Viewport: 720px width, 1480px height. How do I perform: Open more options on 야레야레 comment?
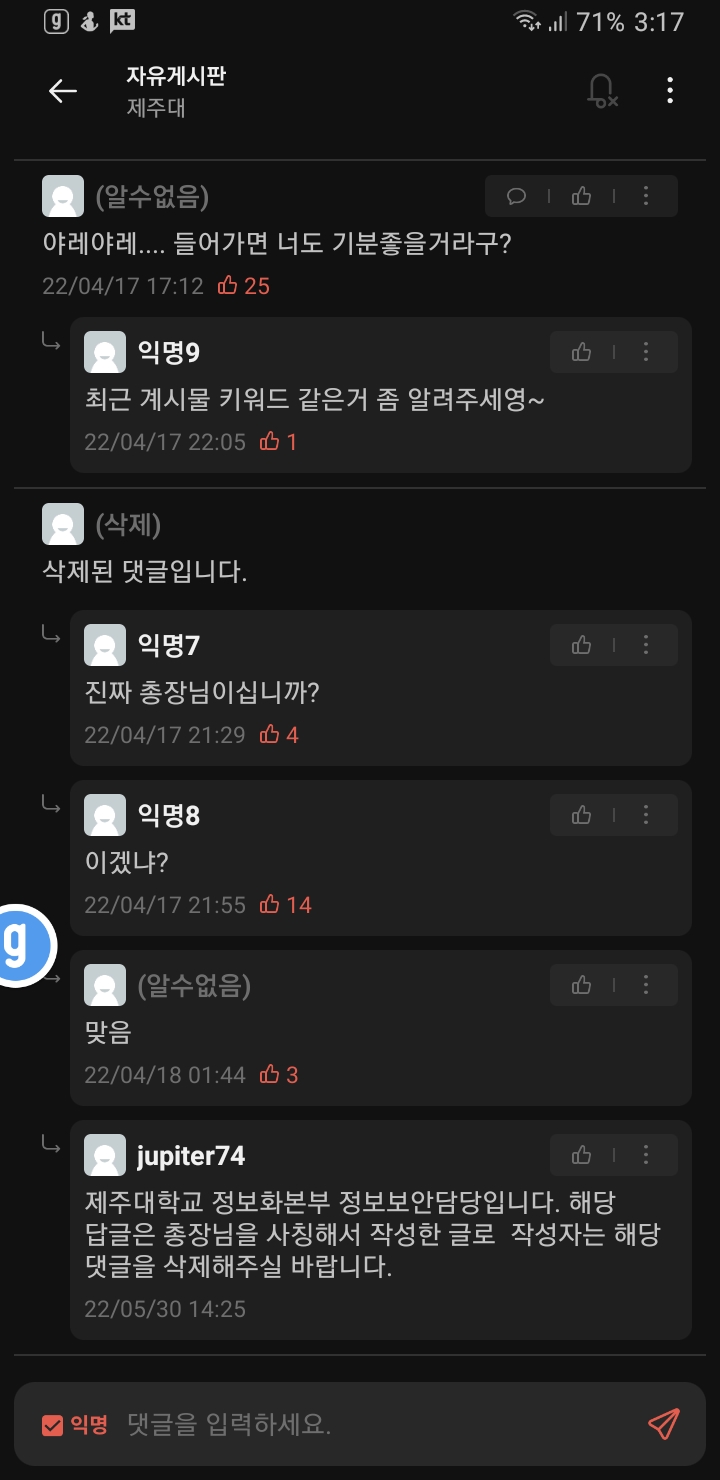coord(646,196)
